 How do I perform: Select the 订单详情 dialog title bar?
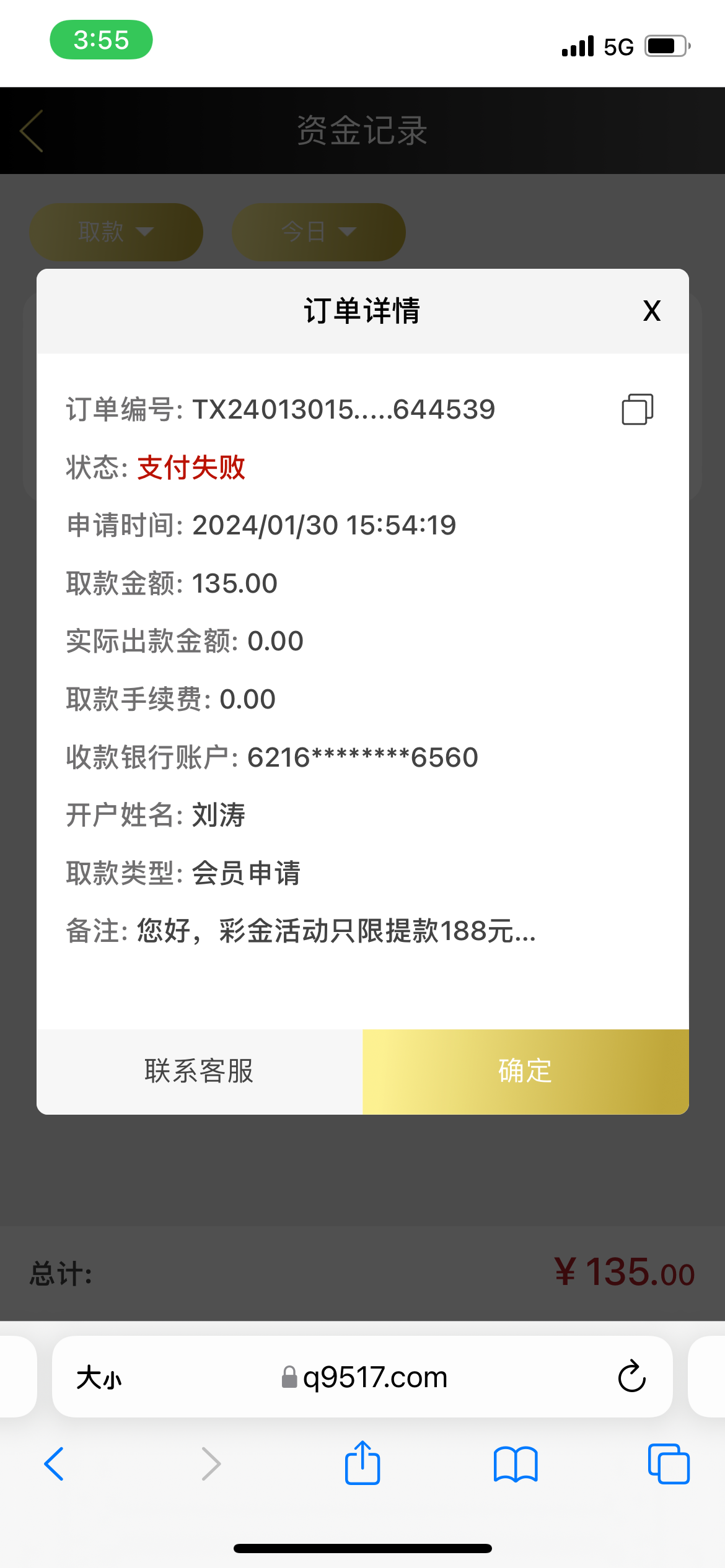click(362, 311)
